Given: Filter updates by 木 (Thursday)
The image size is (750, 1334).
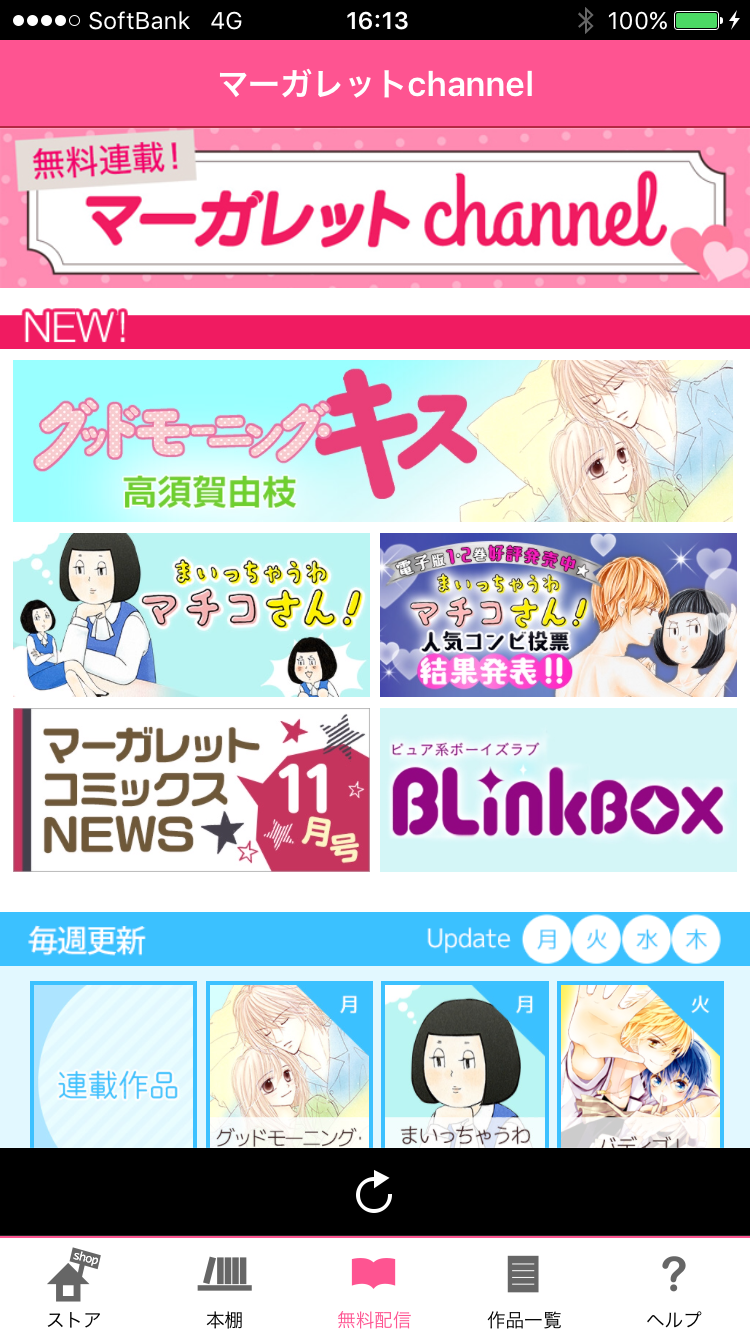Looking at the screenshot, I should click(x=696, y=940).
